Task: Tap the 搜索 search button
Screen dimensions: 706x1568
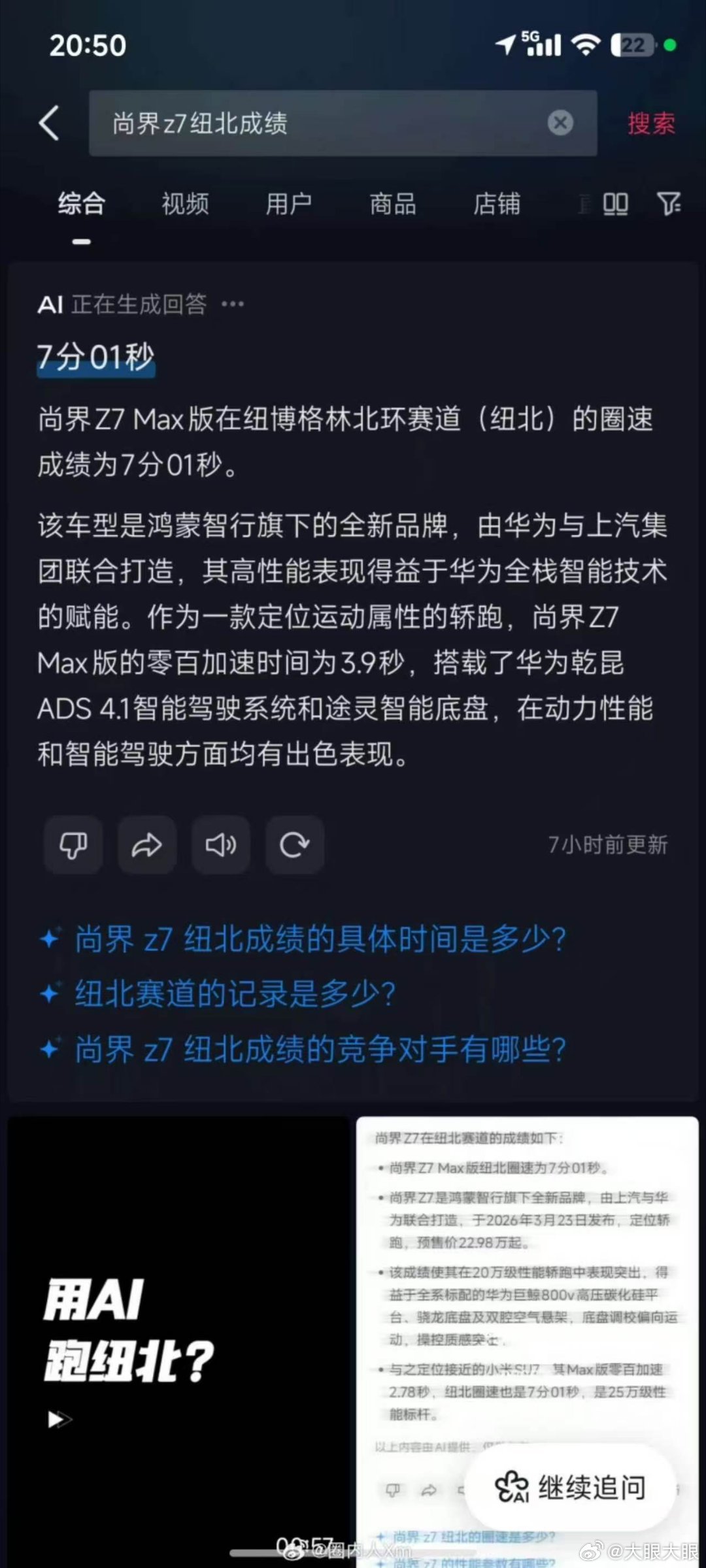Action: [650, 124]
